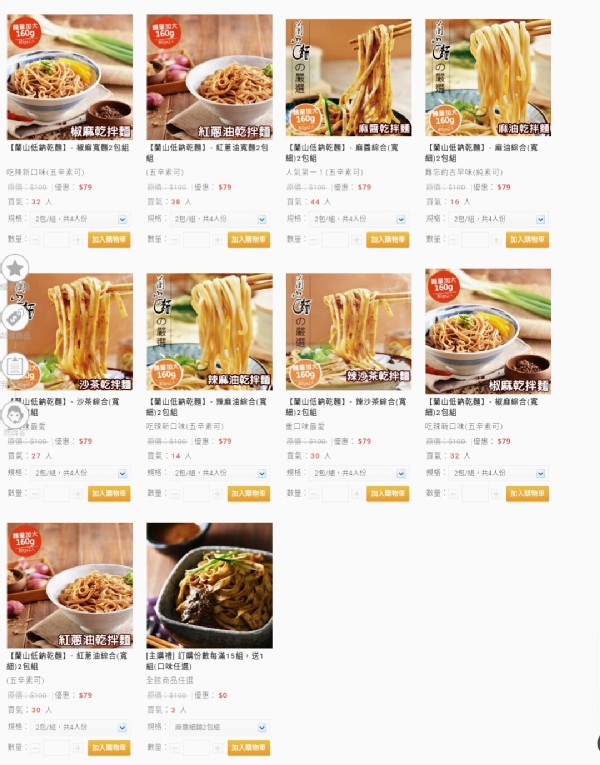Add 椒麻寬麵2包組 to the shopping cart
Screen dimensions: 600x765
pos(109,240)
